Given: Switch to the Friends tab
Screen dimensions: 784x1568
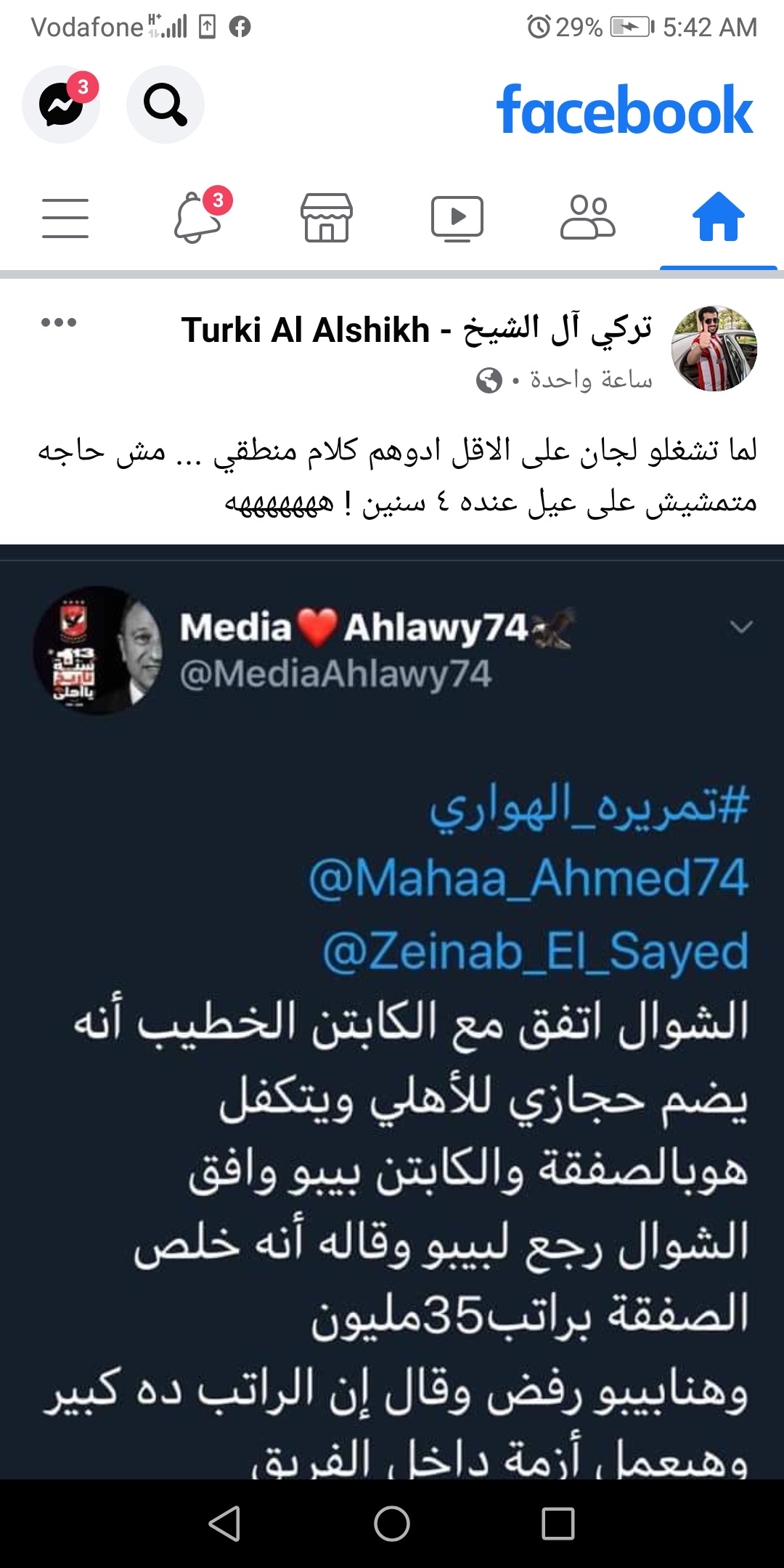Looking at the screenshot, I should pyautogui.click(x=587, y=217).
